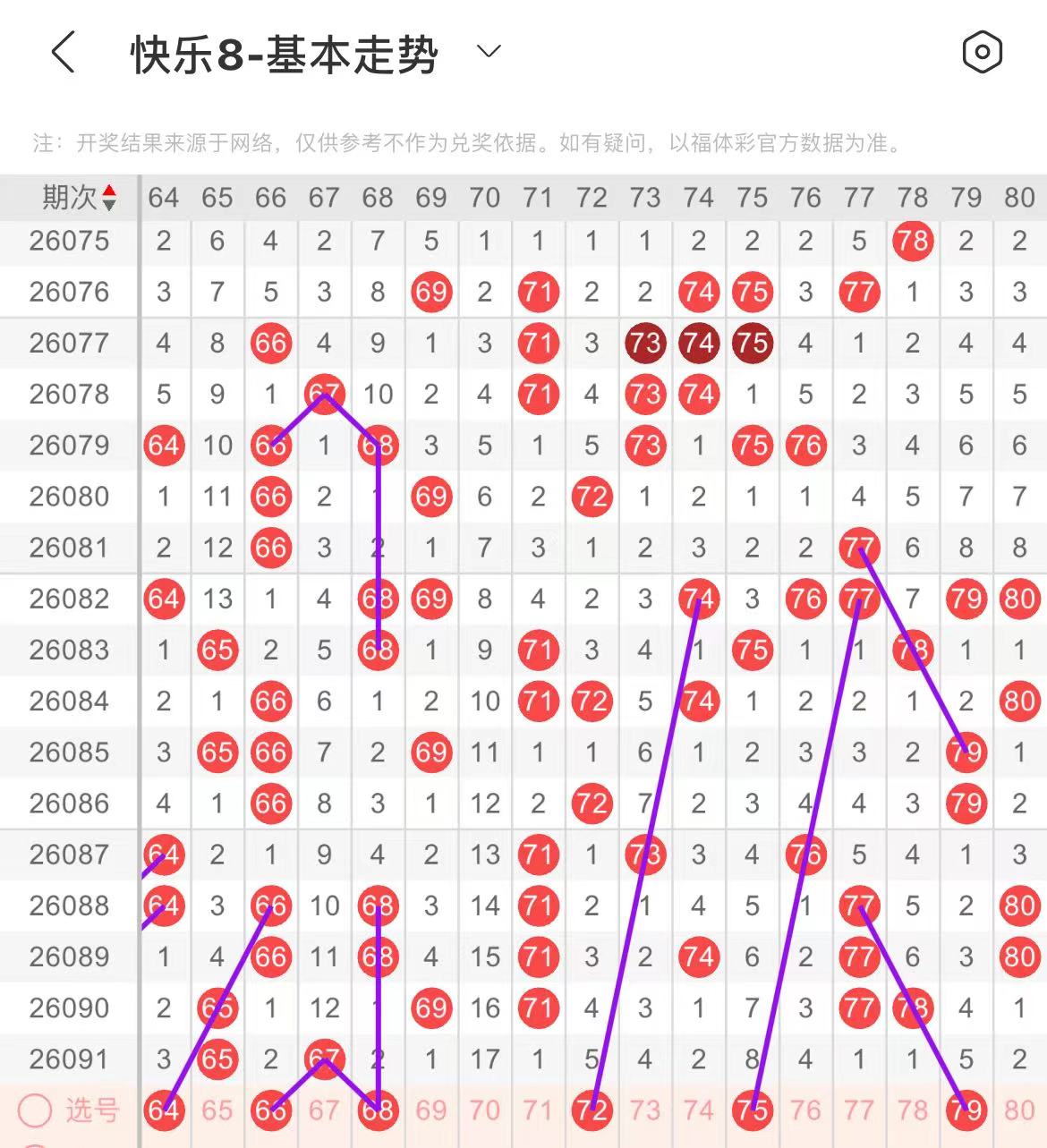Pick number 73 in the 选号 row
The width and height of the screenshot is (1047, 1148).
[645, 1110]
